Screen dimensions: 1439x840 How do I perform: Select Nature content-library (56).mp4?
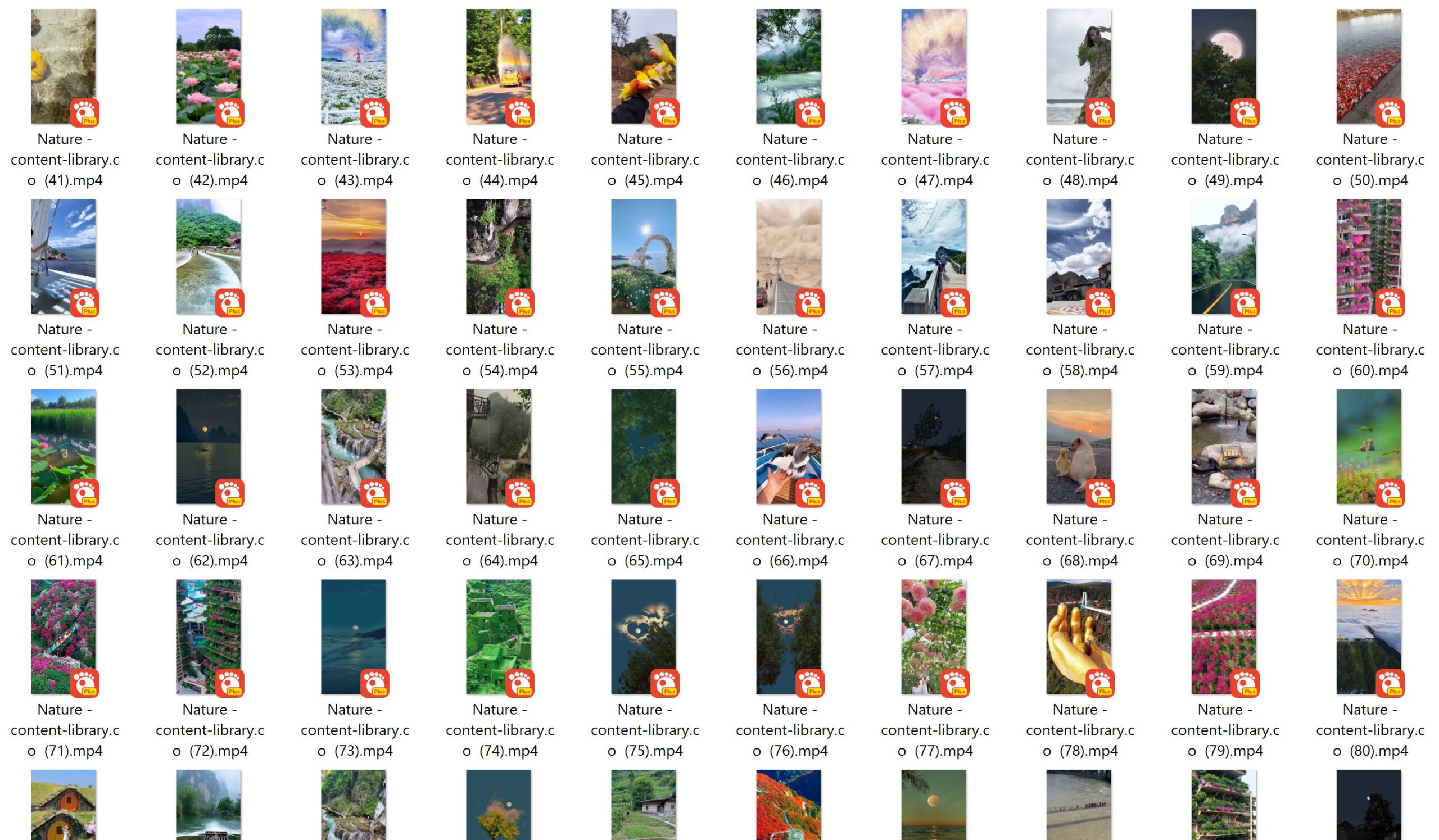click(x=789, y=256)
